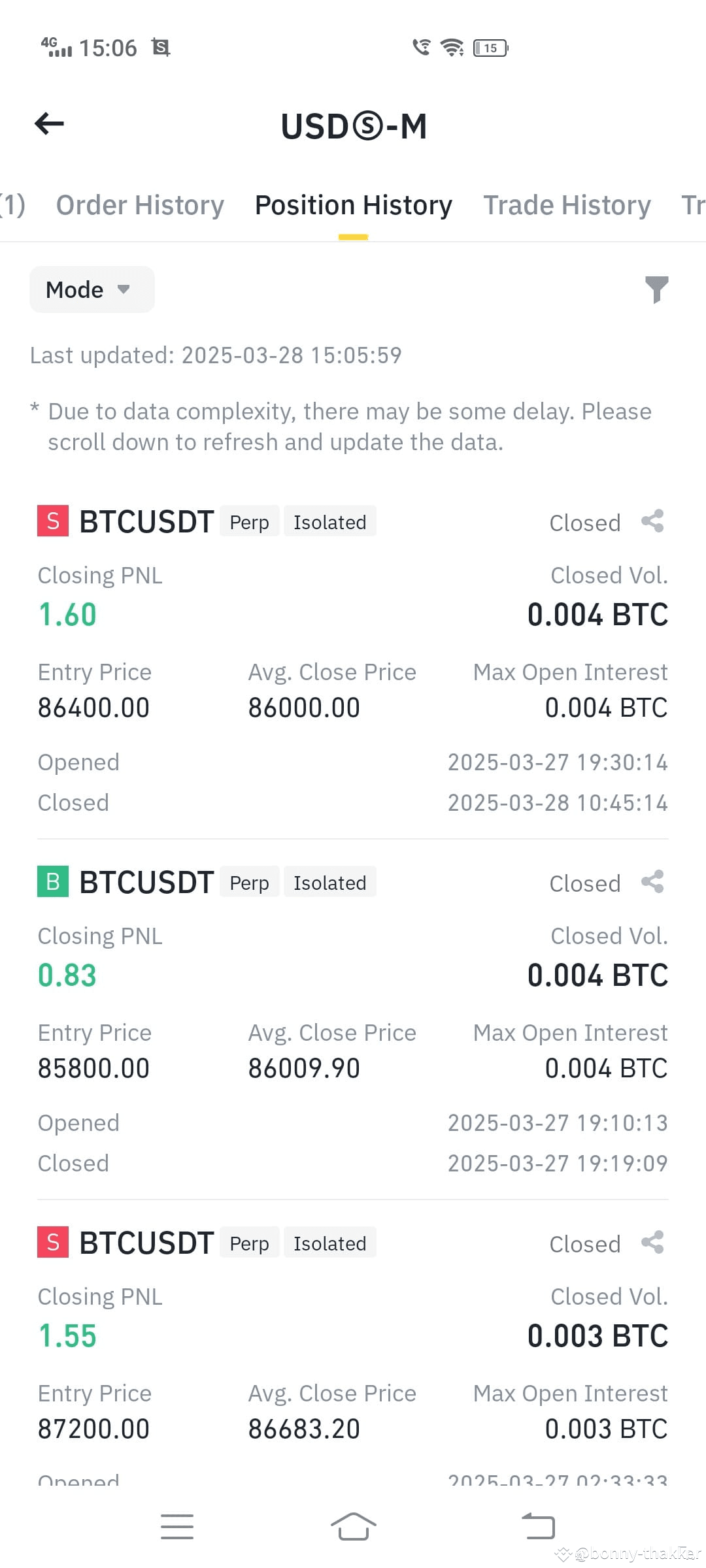
Task: Switch to the Order History tab
Action: [139, 204]
